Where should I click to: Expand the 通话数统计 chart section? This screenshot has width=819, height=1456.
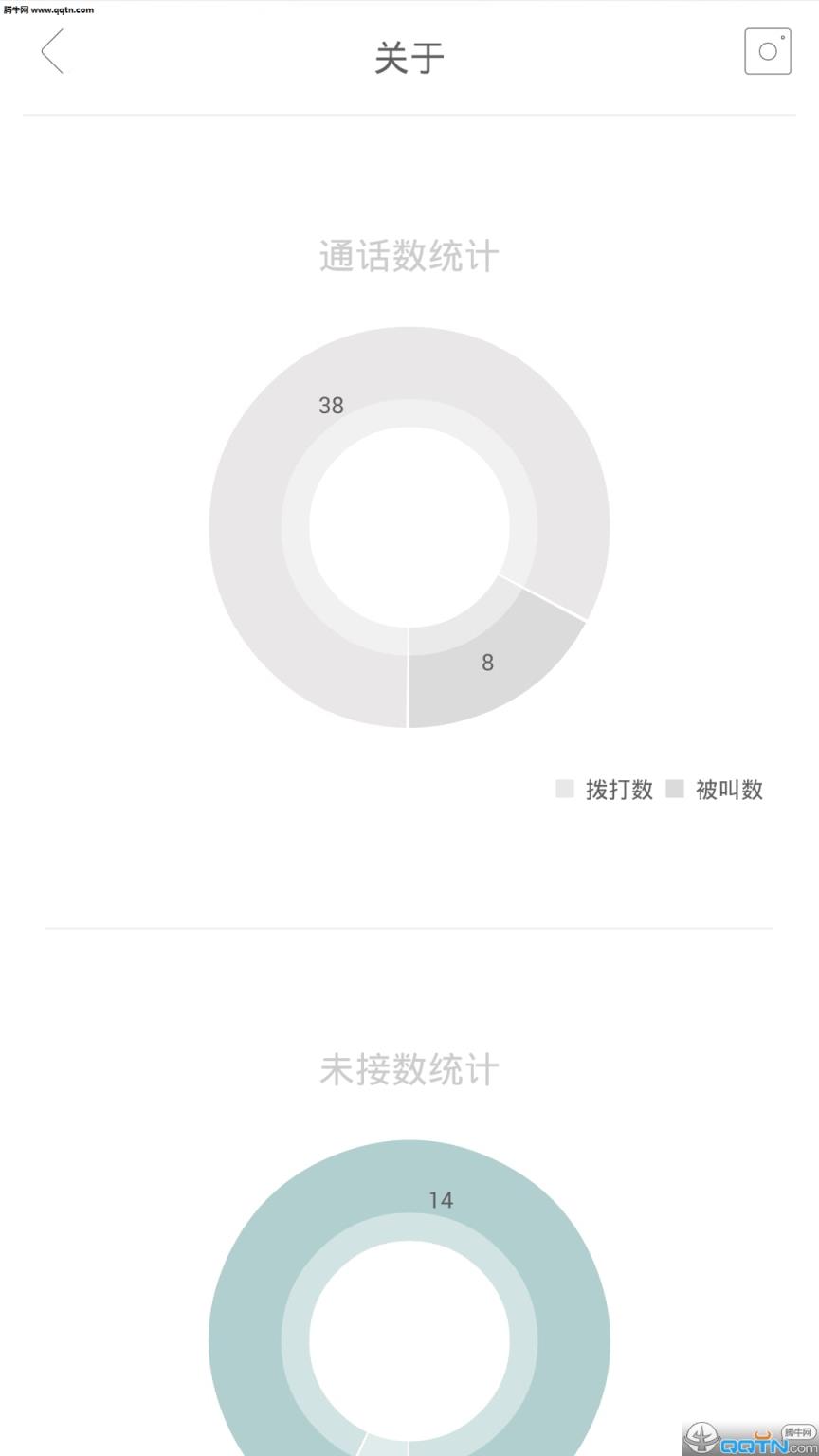pyautogui.click(x=409, y=257)
